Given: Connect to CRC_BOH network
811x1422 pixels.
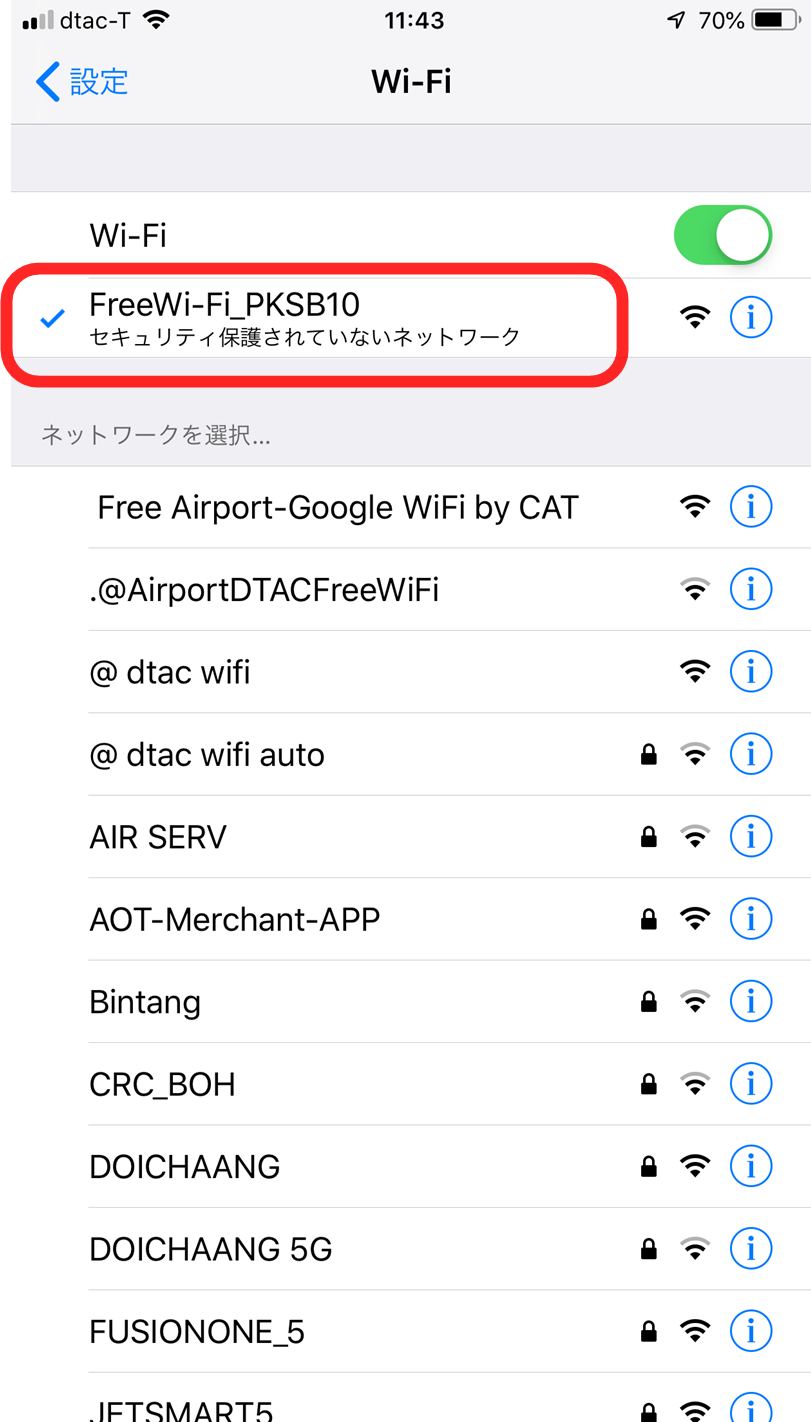Looking at the screenshot, I should pos(162,1084).
